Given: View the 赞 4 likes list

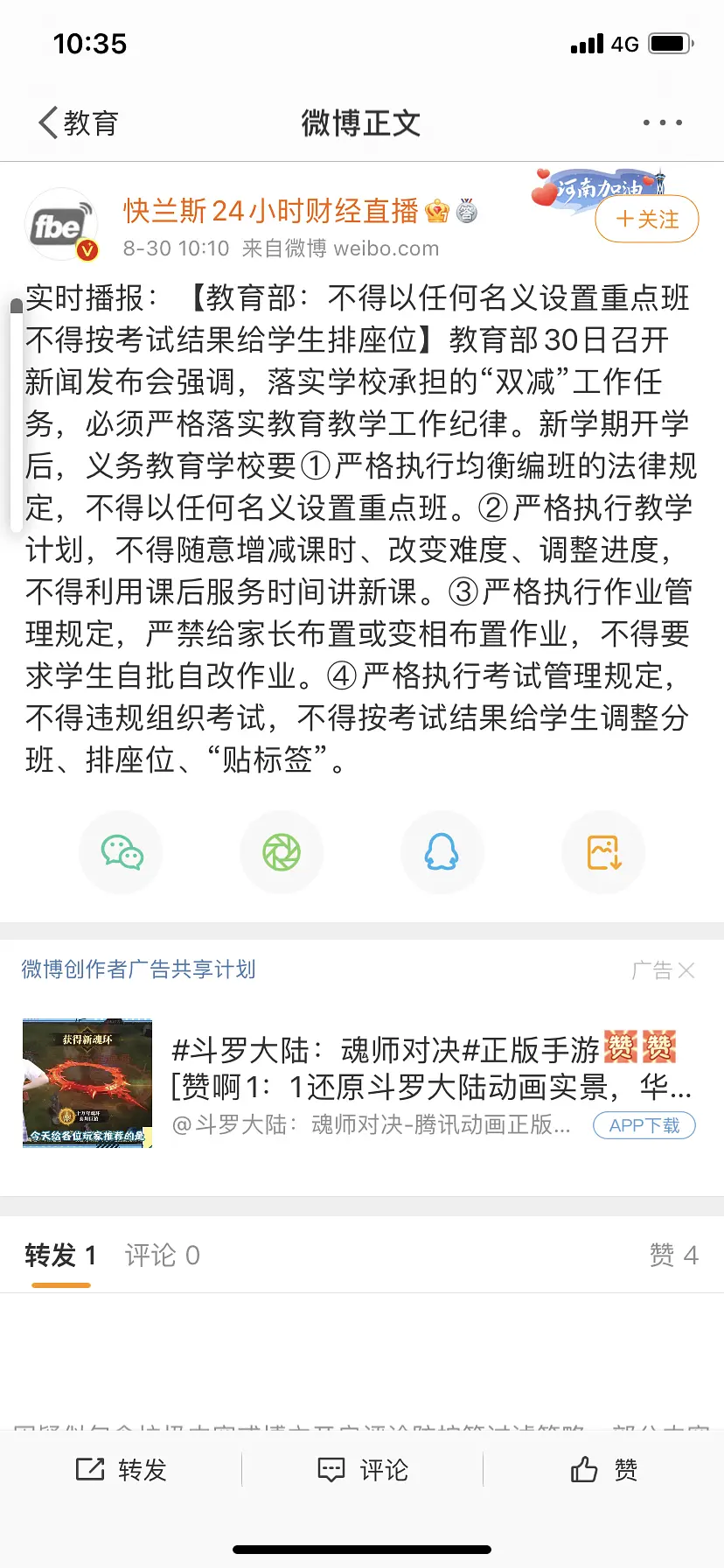Looking at the screenshot, I should [x=672, y=1256].
